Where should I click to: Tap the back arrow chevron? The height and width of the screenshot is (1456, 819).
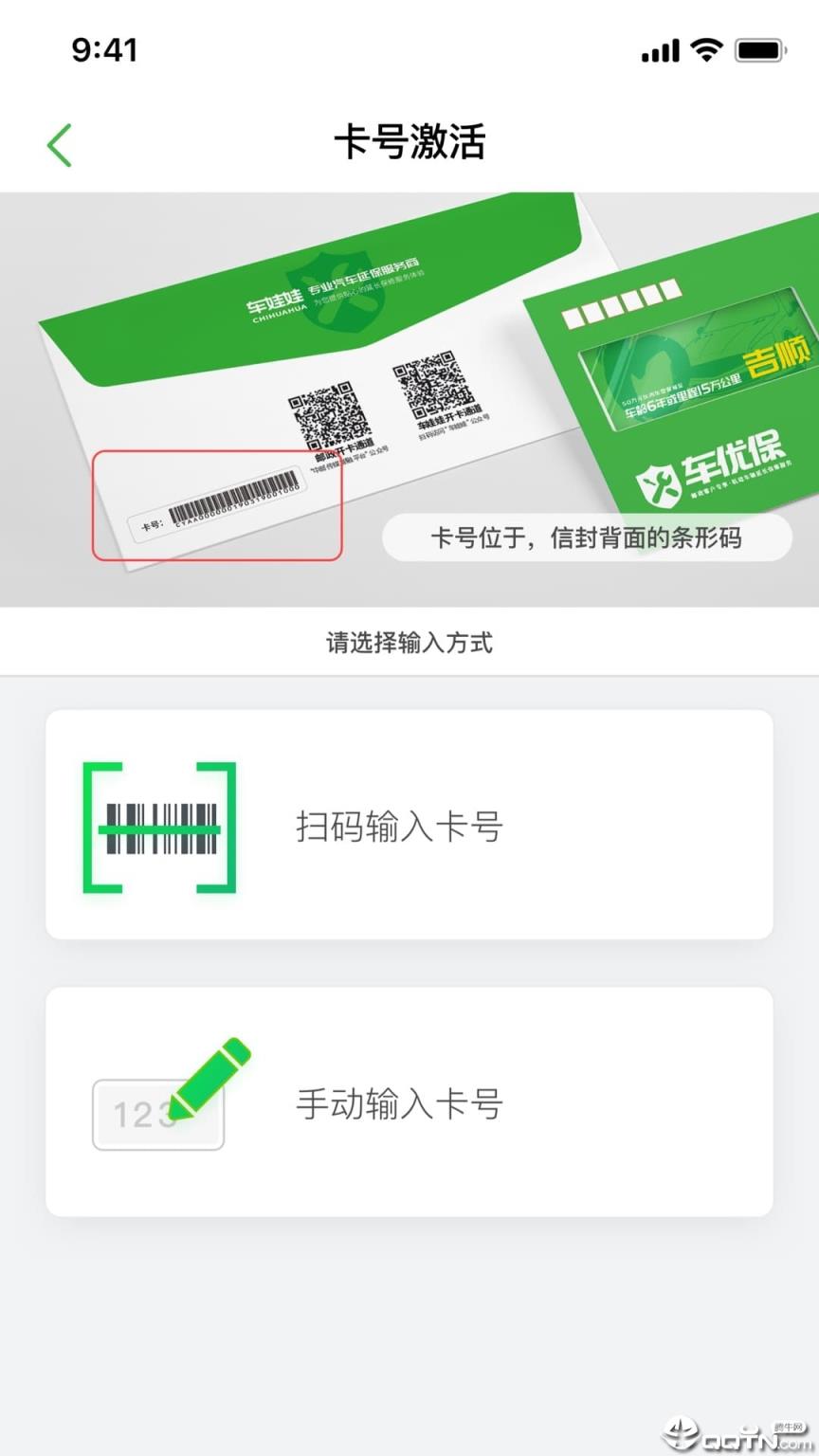click(59, 144)
